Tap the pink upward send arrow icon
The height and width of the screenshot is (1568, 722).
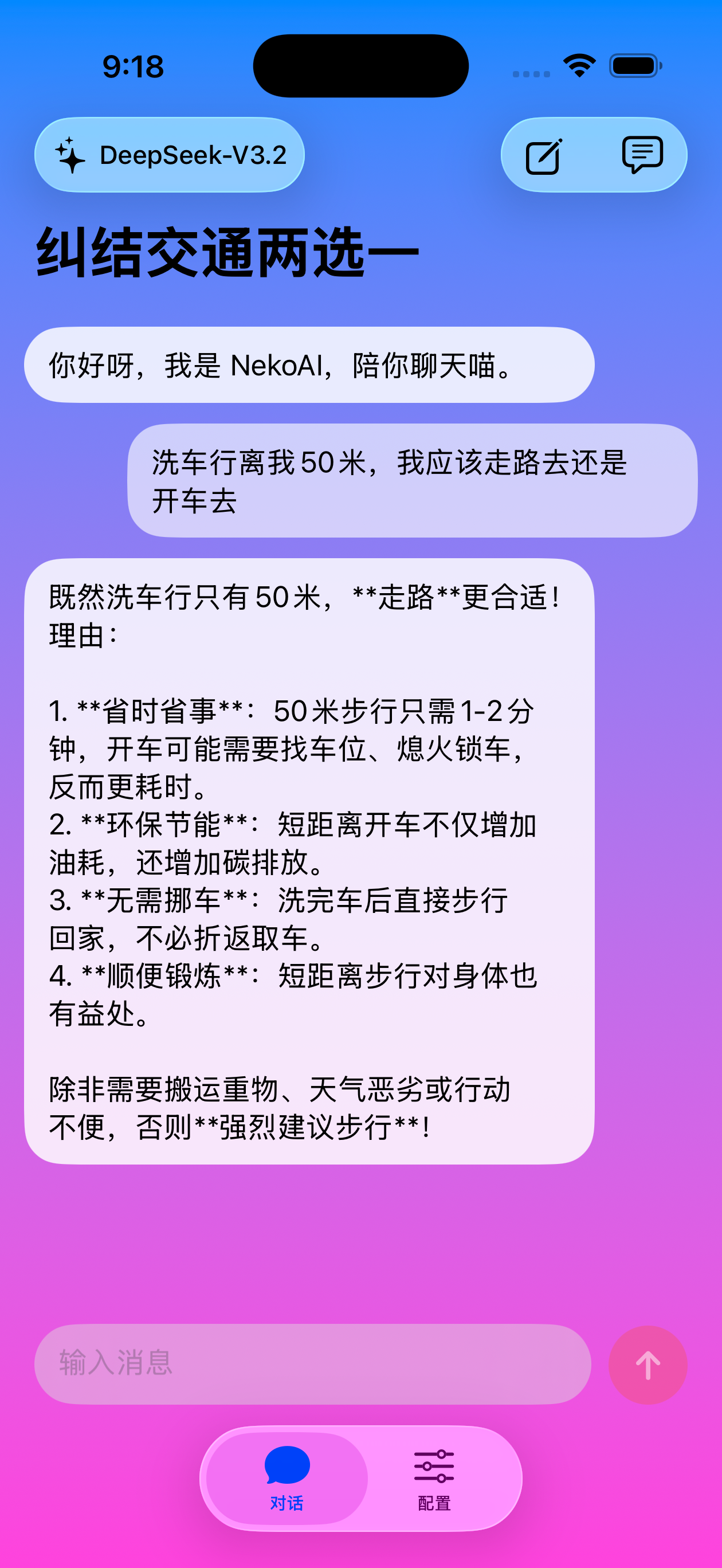coord(647,1364)
